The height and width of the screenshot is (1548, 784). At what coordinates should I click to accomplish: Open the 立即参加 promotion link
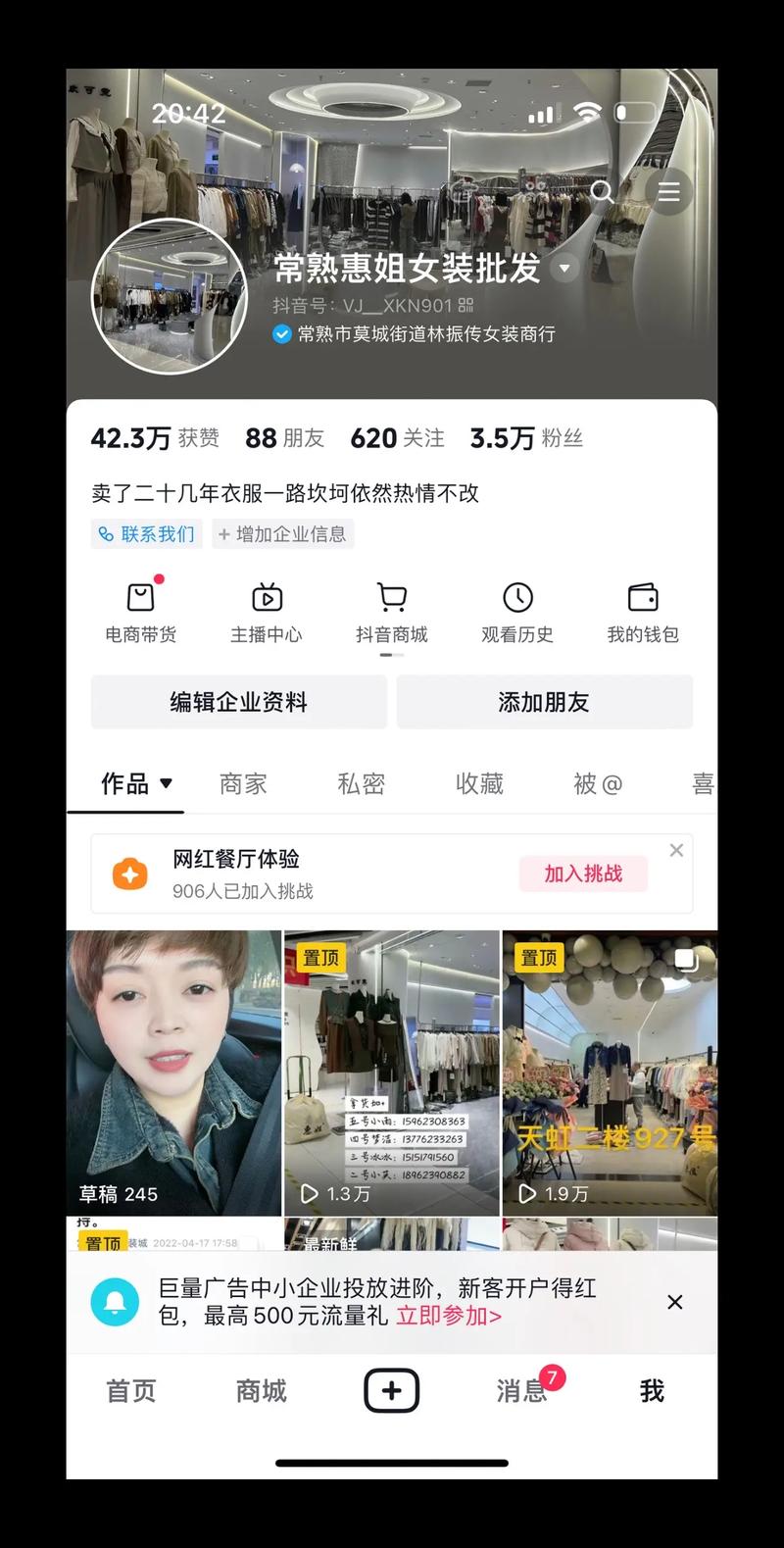pos(451,1317)
